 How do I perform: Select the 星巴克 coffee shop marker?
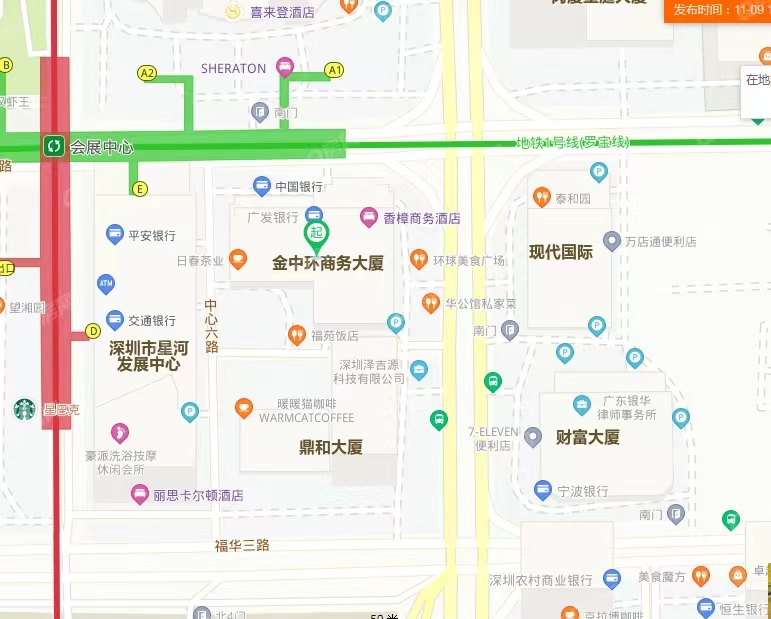[x=25, y=409]
